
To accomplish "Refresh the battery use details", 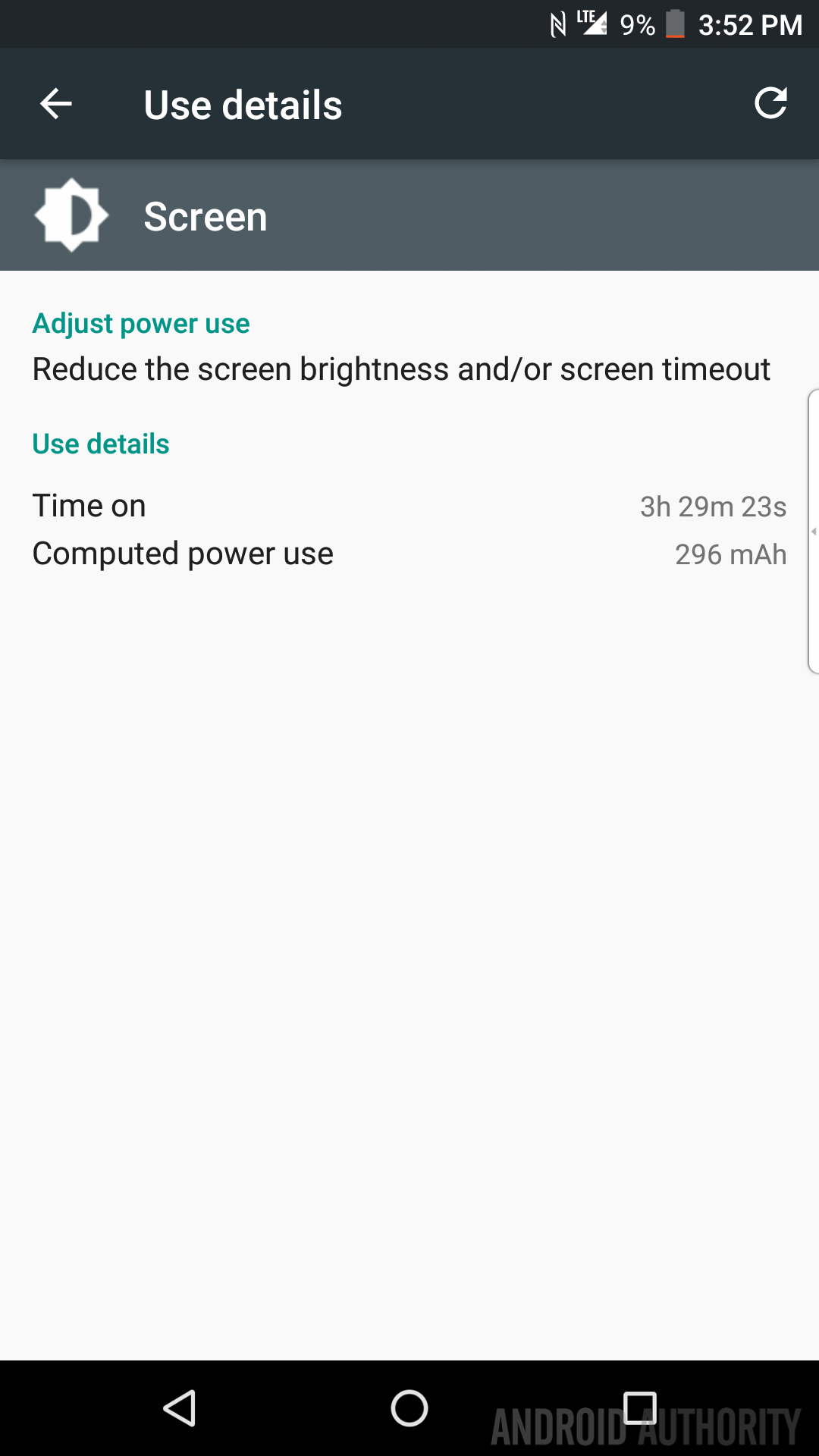I will tap(770, 103).
